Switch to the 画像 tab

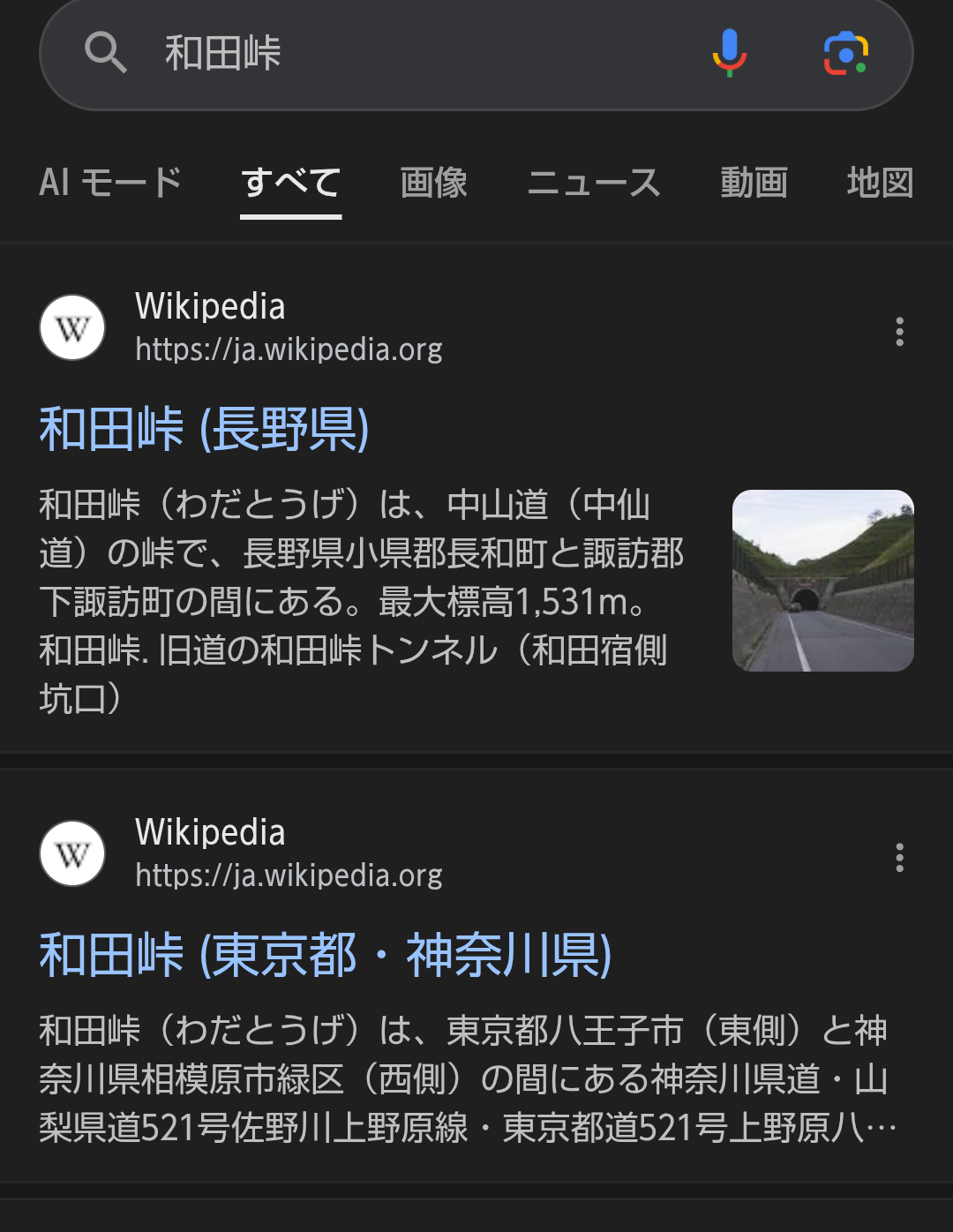(x=434, y=183)
